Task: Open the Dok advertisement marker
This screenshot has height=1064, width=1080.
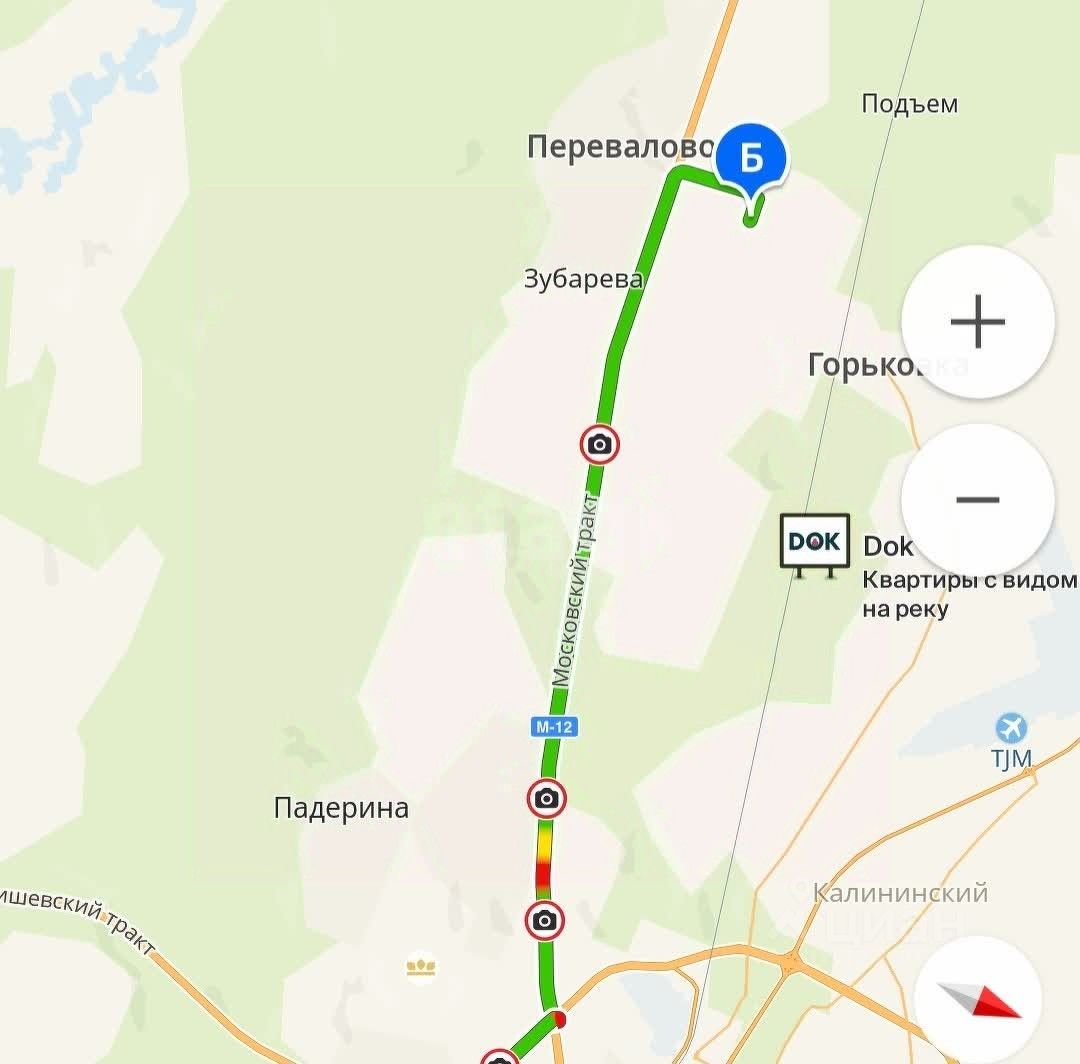Action: (x=814, y=544)
